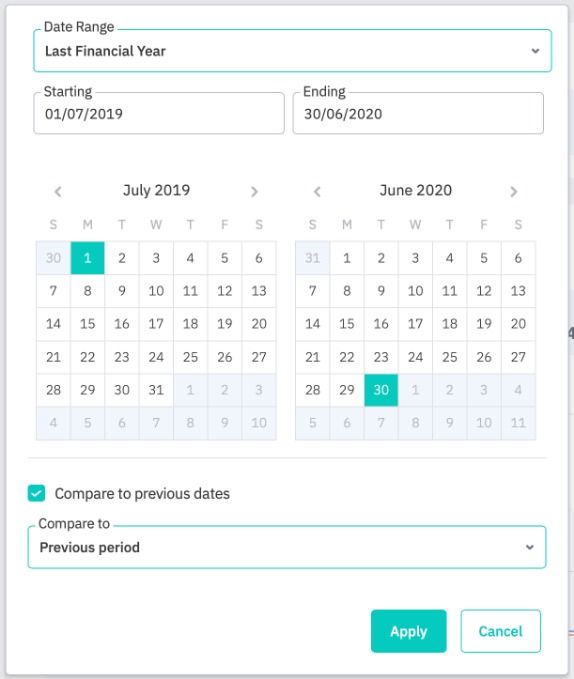The width and height of the screenshot is (574, 679).
Task: Uncheck Compare to previous dates
Action: pyautogui.click(x=36, y=493)
